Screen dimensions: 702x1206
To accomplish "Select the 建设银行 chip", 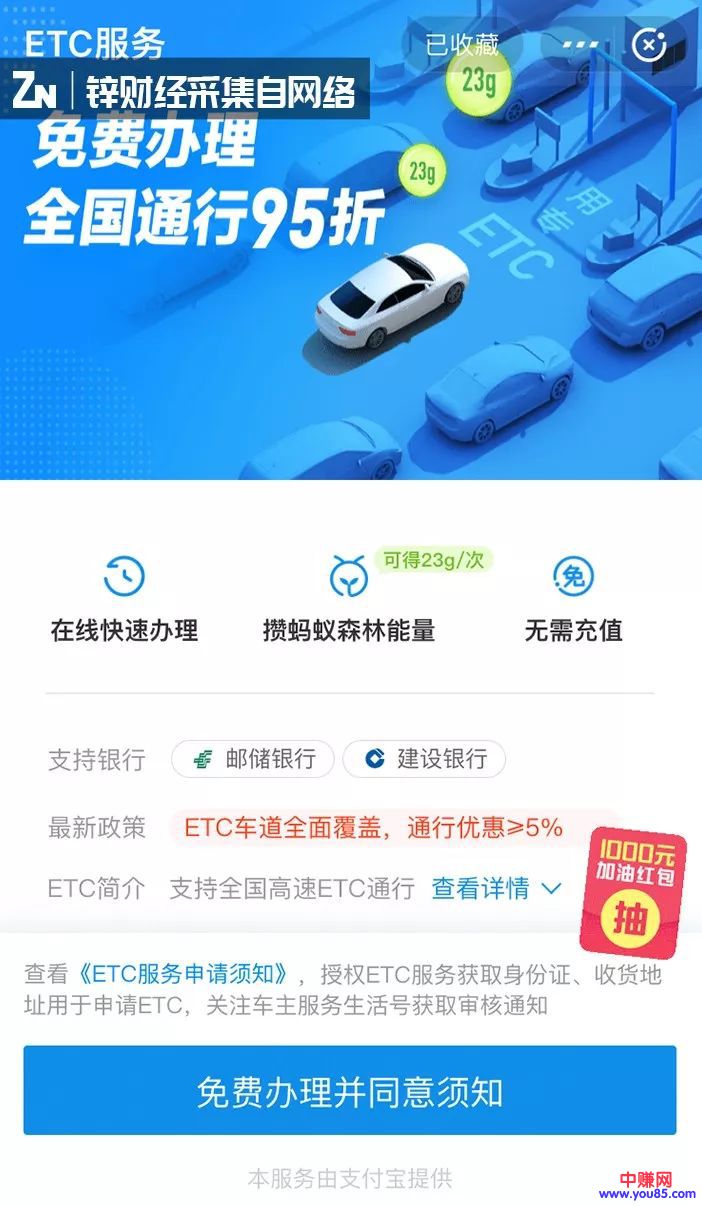I will tap(424, 759).
